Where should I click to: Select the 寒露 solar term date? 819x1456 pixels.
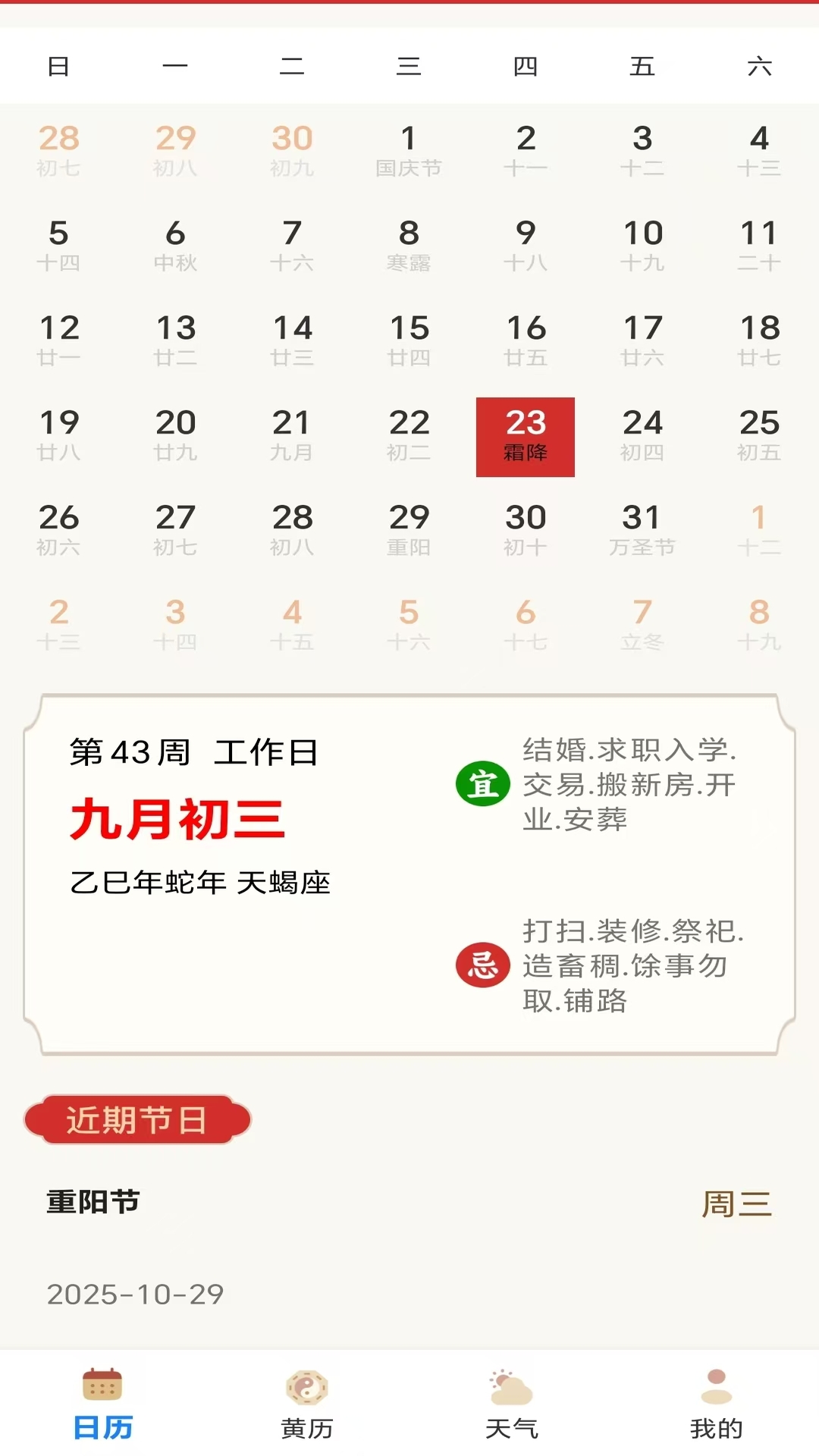pos(409,245)
